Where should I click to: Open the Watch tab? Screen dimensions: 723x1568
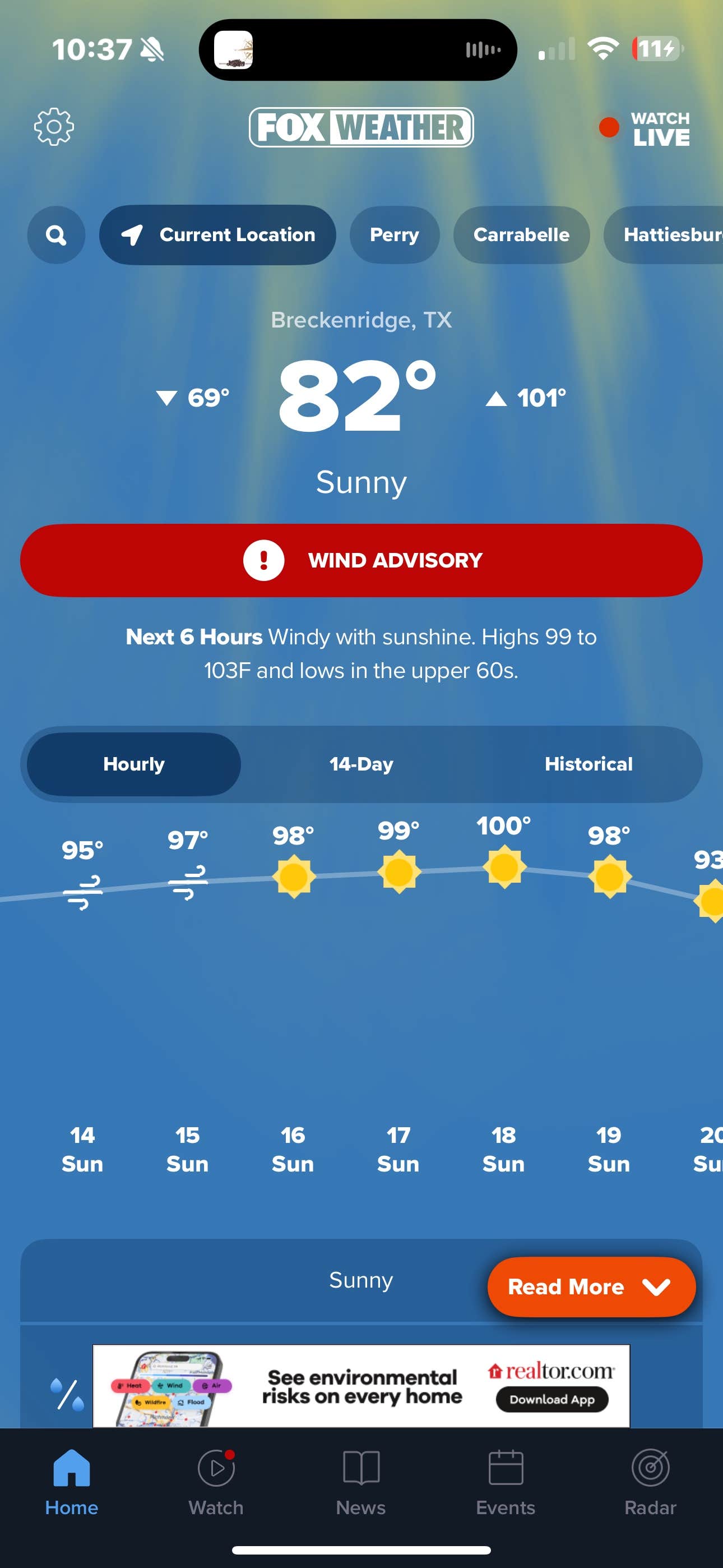pyautogui.click(x=216, y=1481)
